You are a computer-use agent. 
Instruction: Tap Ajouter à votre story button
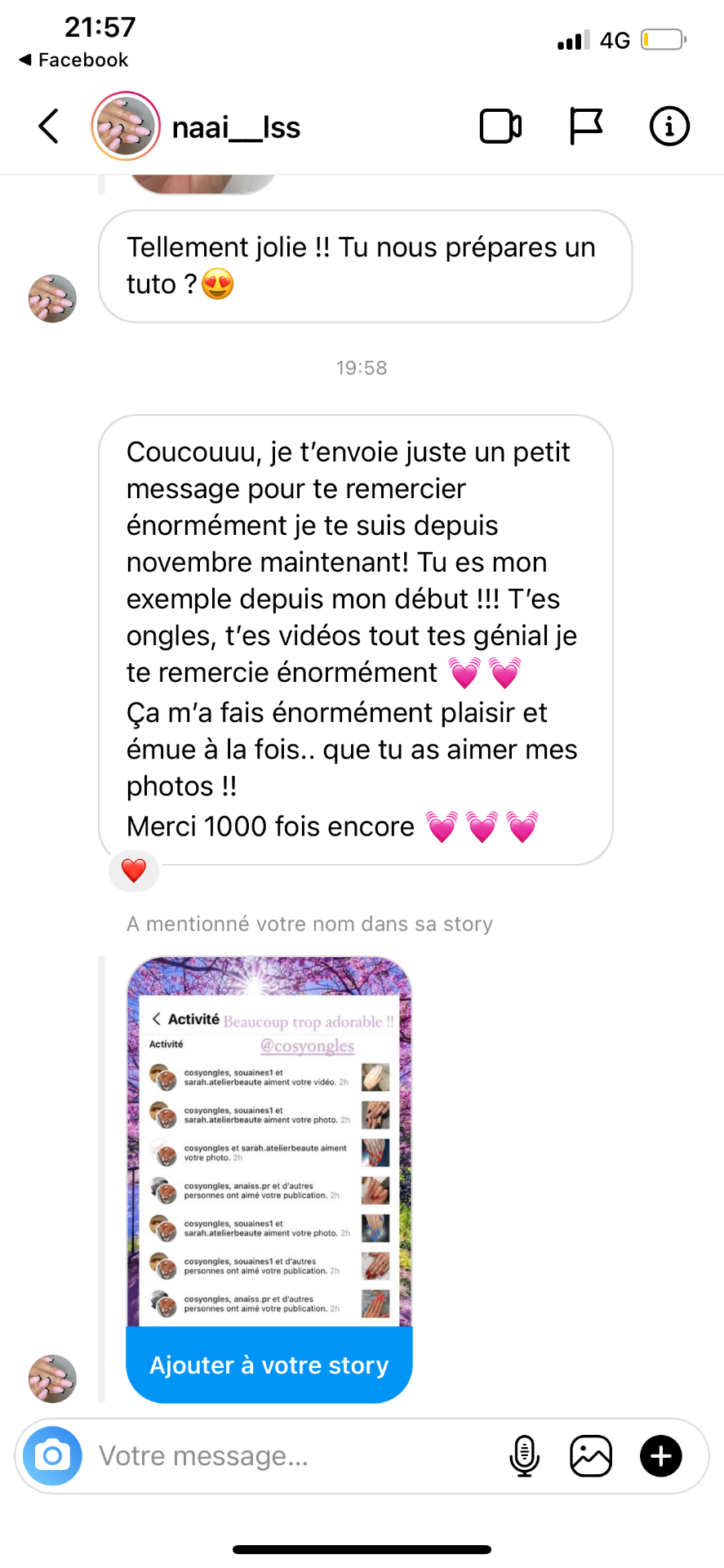point(269,1365)
